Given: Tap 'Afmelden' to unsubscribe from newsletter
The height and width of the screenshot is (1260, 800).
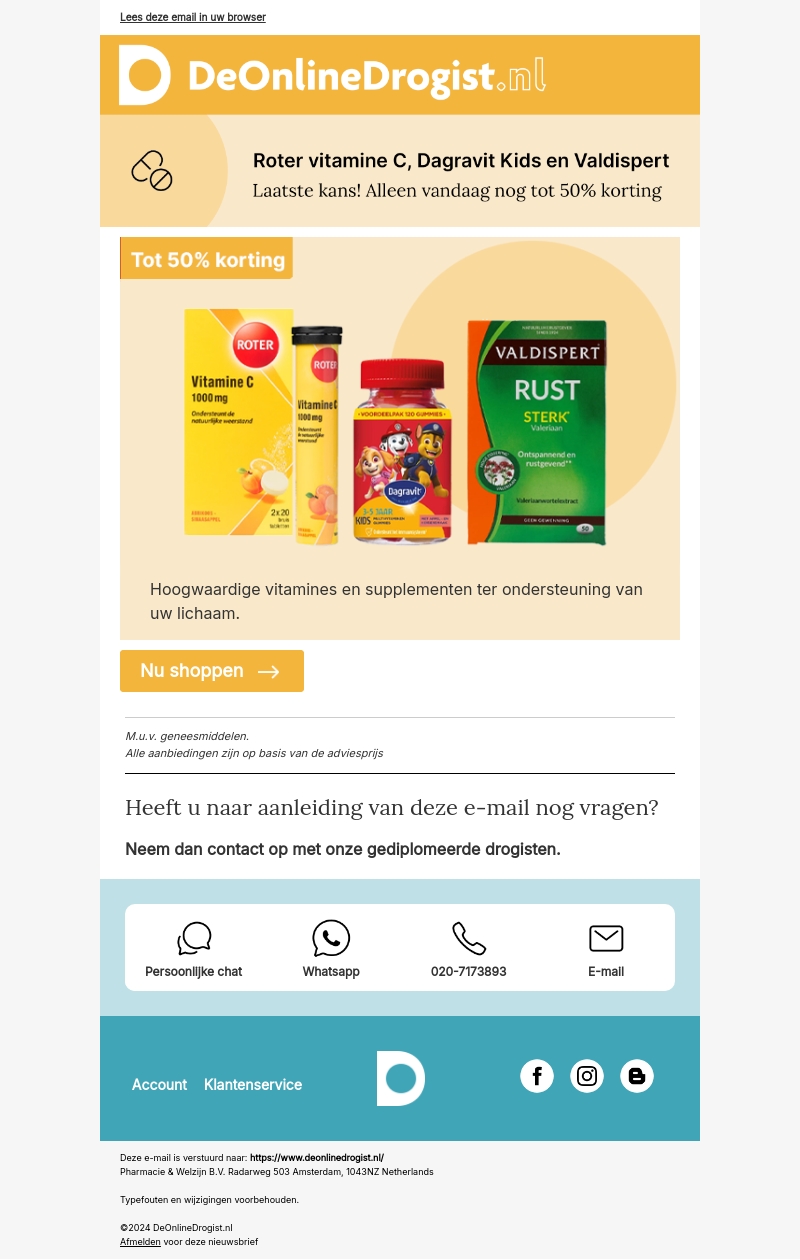Looking at the screenshot, I should tap(140, 1242).
